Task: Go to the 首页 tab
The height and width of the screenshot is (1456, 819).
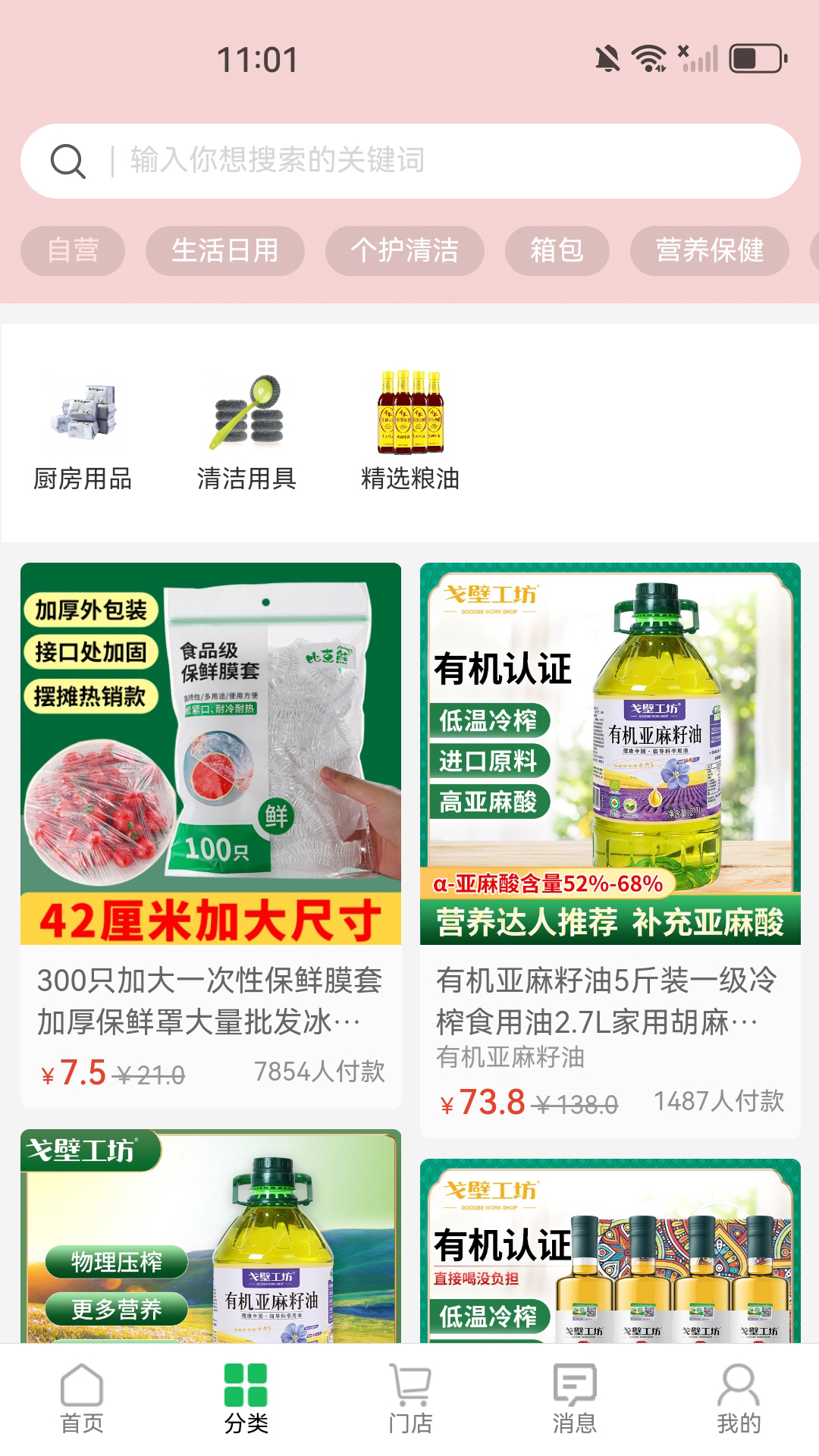Action: coord(82,1399)
